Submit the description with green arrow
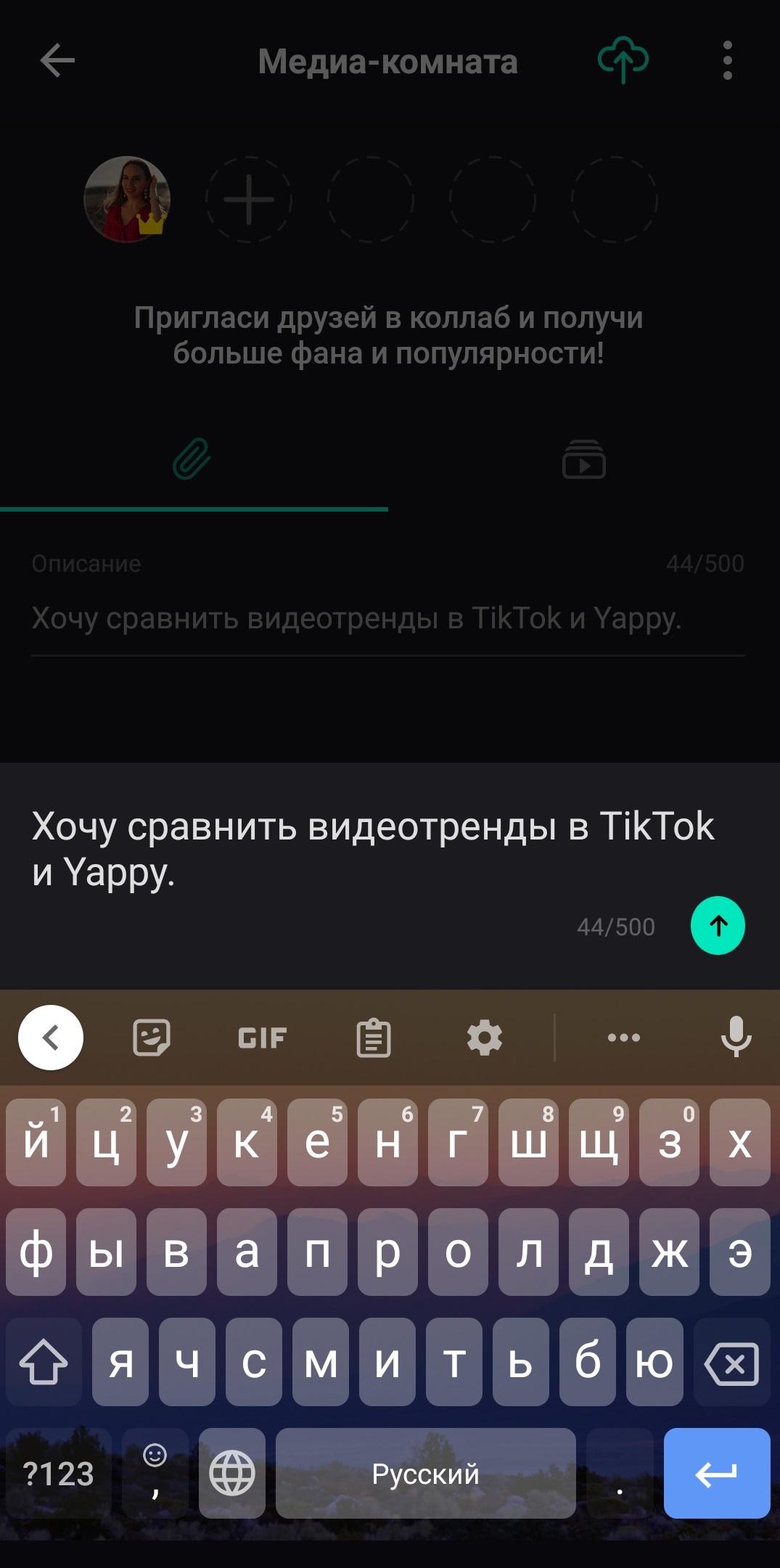Viewport: 780px width, 1568px height. coord(717,925)
